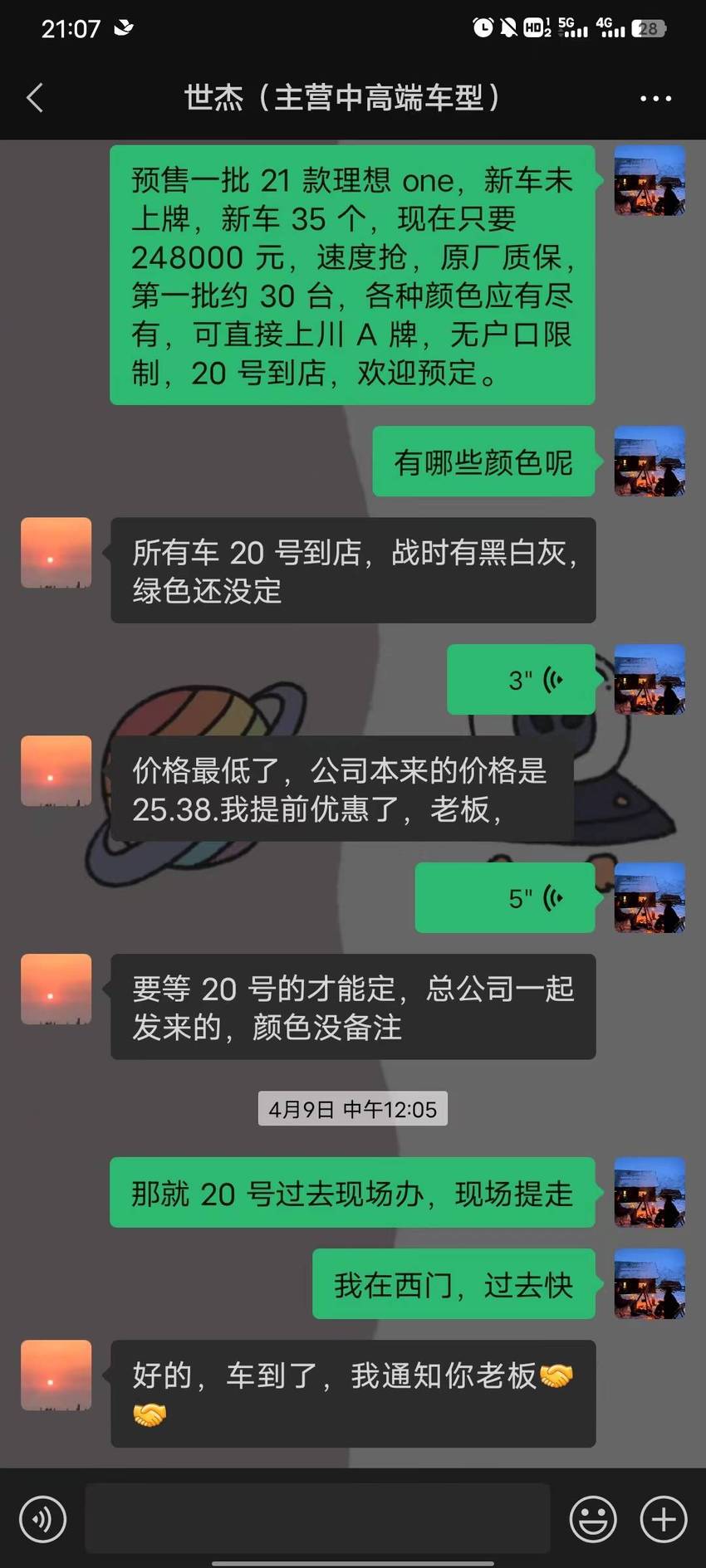Play the 5-second voice message

click(x=505, y=898)
